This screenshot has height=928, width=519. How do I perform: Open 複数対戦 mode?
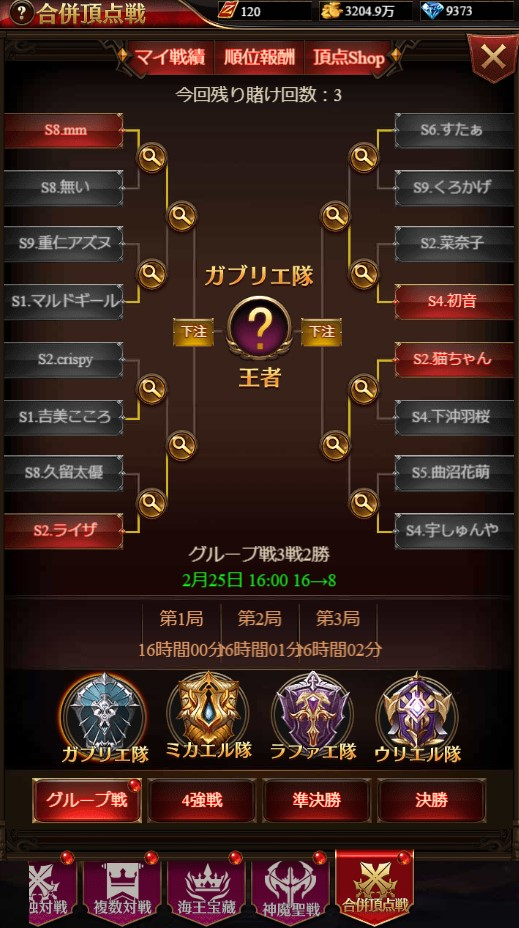click(x=121, y=888)
